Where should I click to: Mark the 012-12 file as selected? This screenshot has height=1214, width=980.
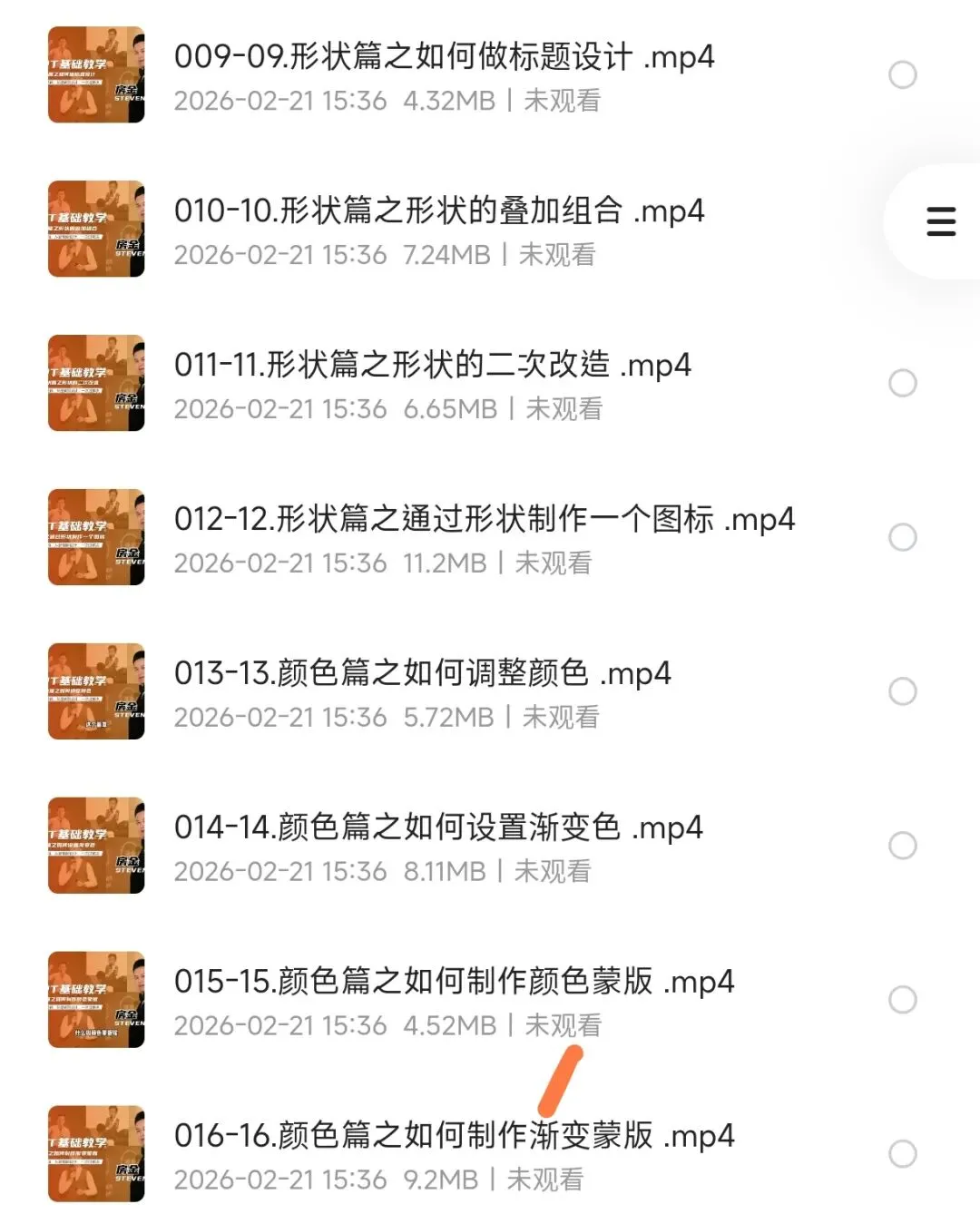[x=902, y=537]
